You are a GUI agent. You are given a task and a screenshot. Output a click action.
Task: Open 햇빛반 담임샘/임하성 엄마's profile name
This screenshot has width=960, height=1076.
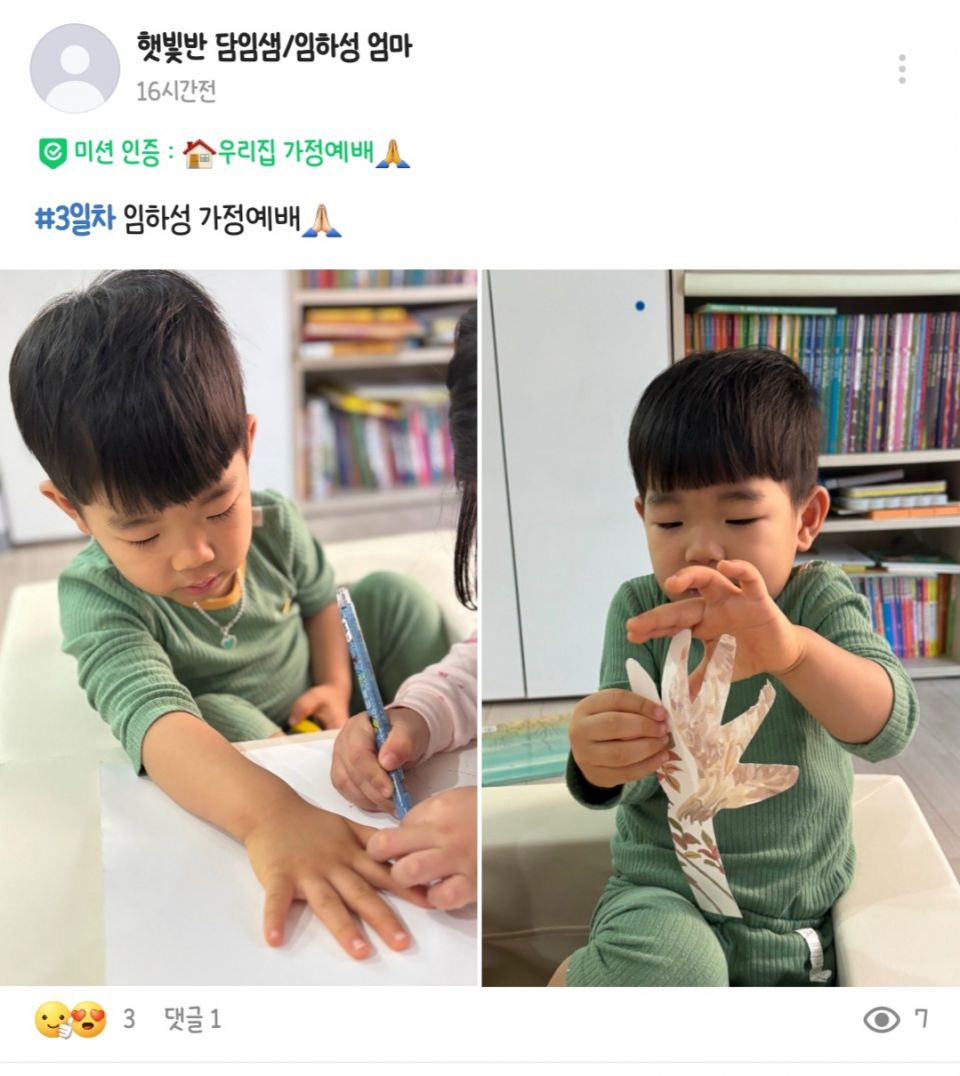pyautogui.click(x=274, y=45)
